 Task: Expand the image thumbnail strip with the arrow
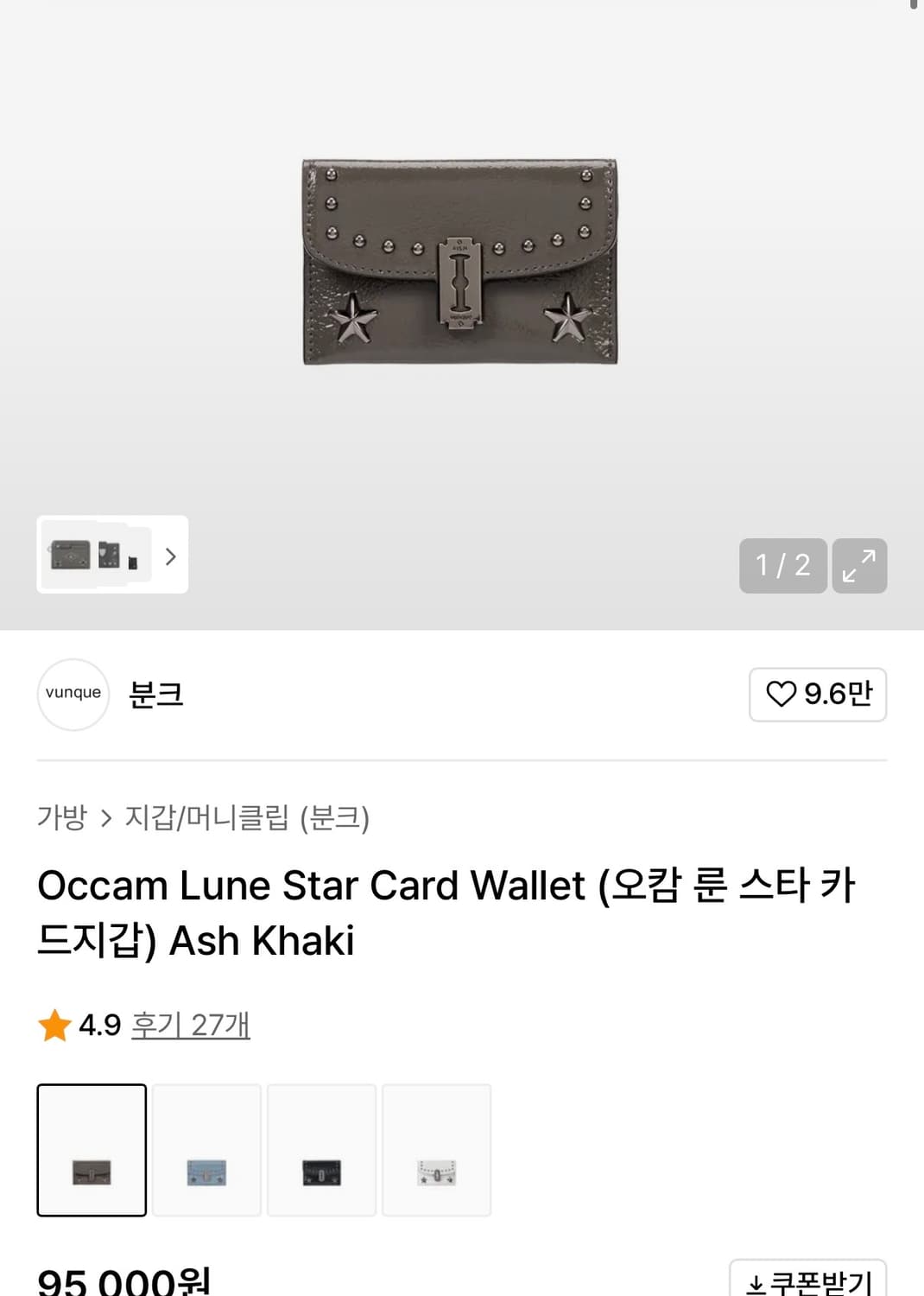pos(170,556)
